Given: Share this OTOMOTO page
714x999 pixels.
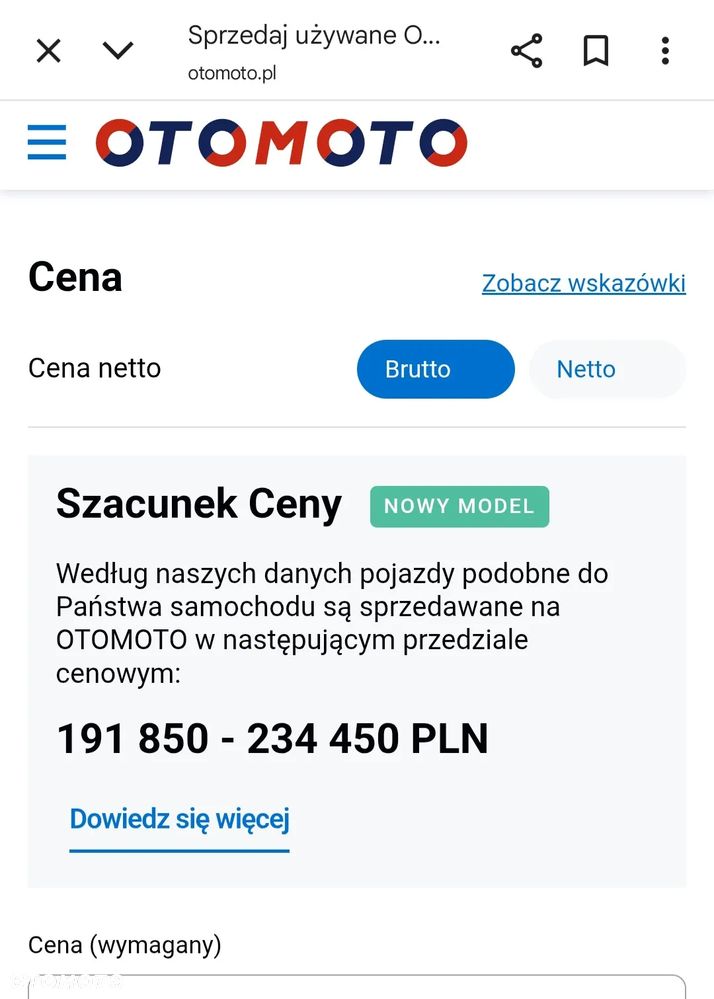Looking at the screenshot, I should point(526,51).
